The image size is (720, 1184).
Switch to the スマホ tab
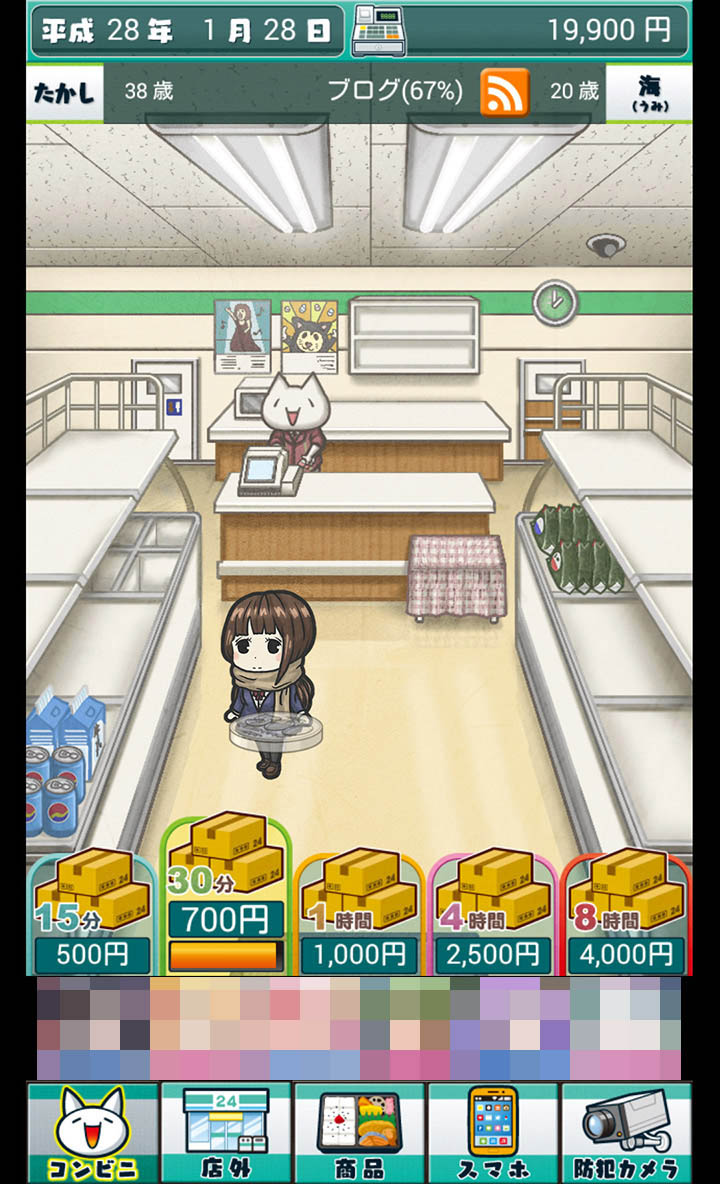tap(494, 1132)
